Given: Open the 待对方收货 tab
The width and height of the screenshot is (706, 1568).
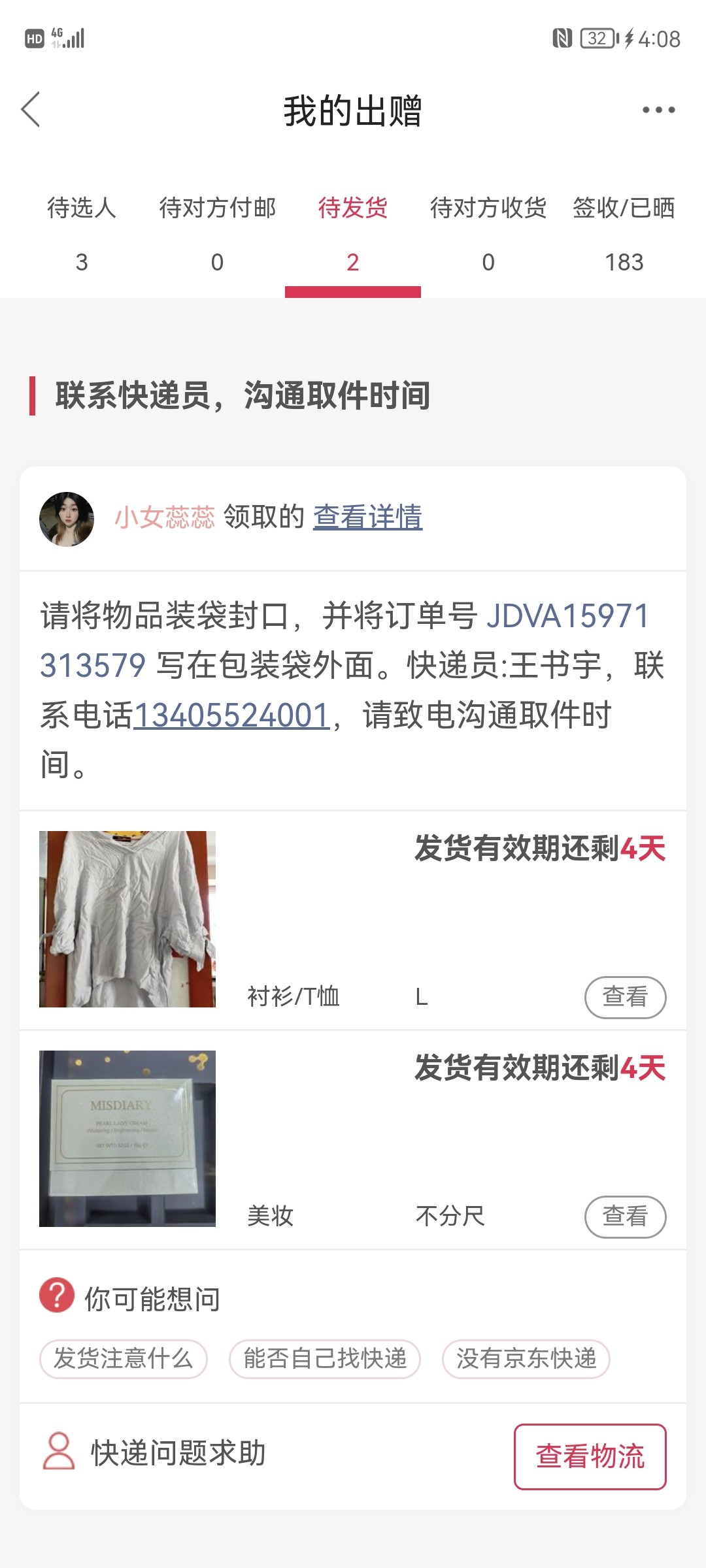Looking at the screenshot, I should (488, 233).
